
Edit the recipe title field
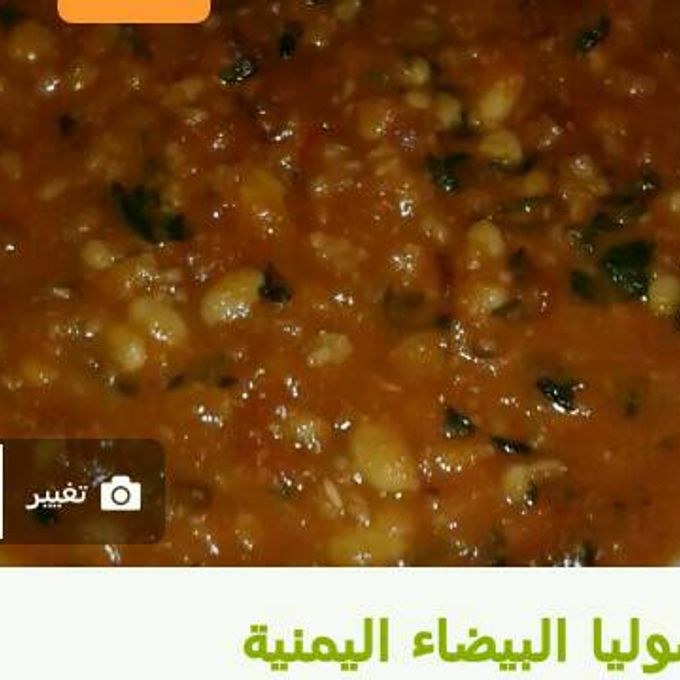tap(460, 641)
